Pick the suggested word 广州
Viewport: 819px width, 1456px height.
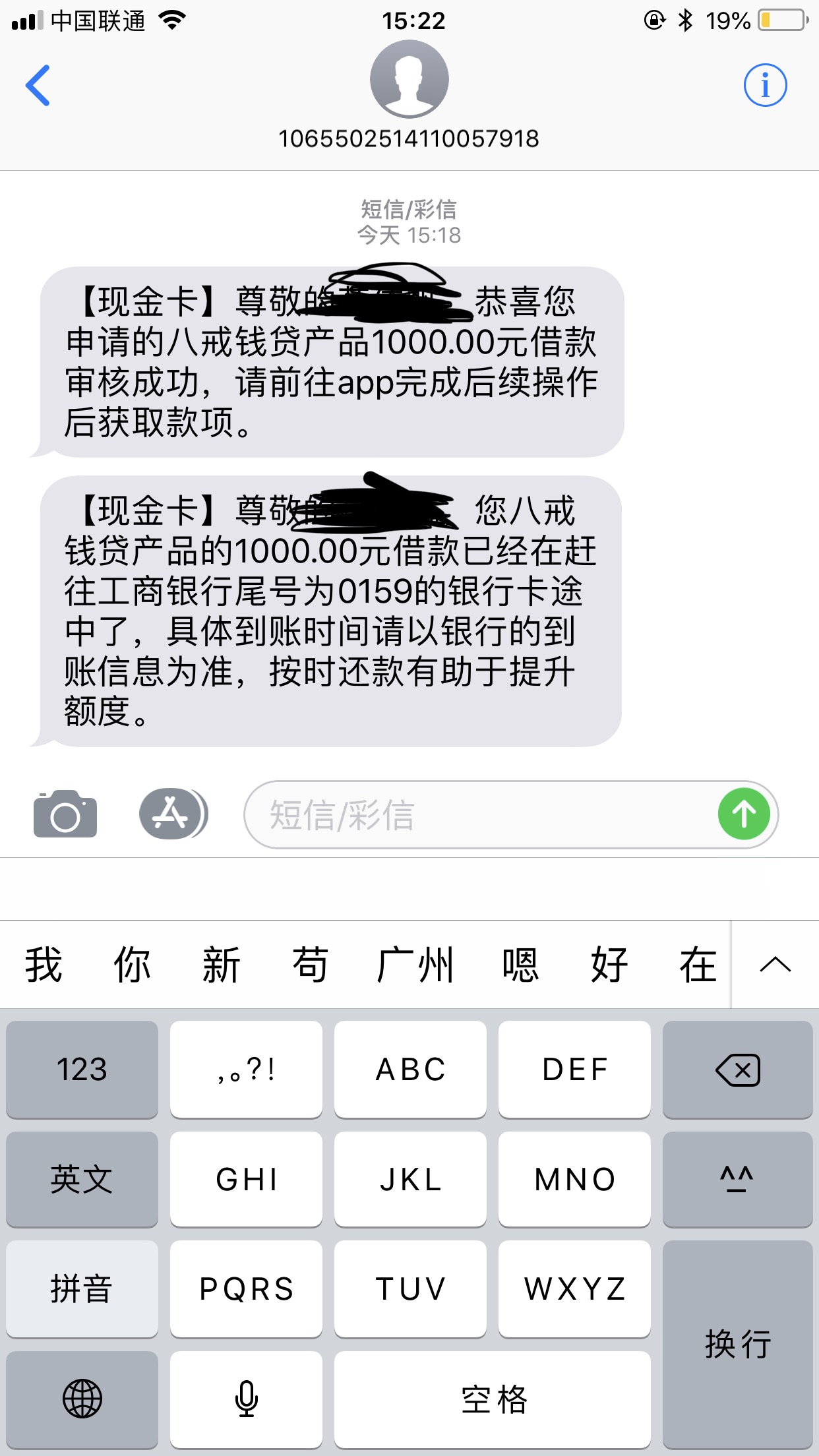click(x=415, y=965)
